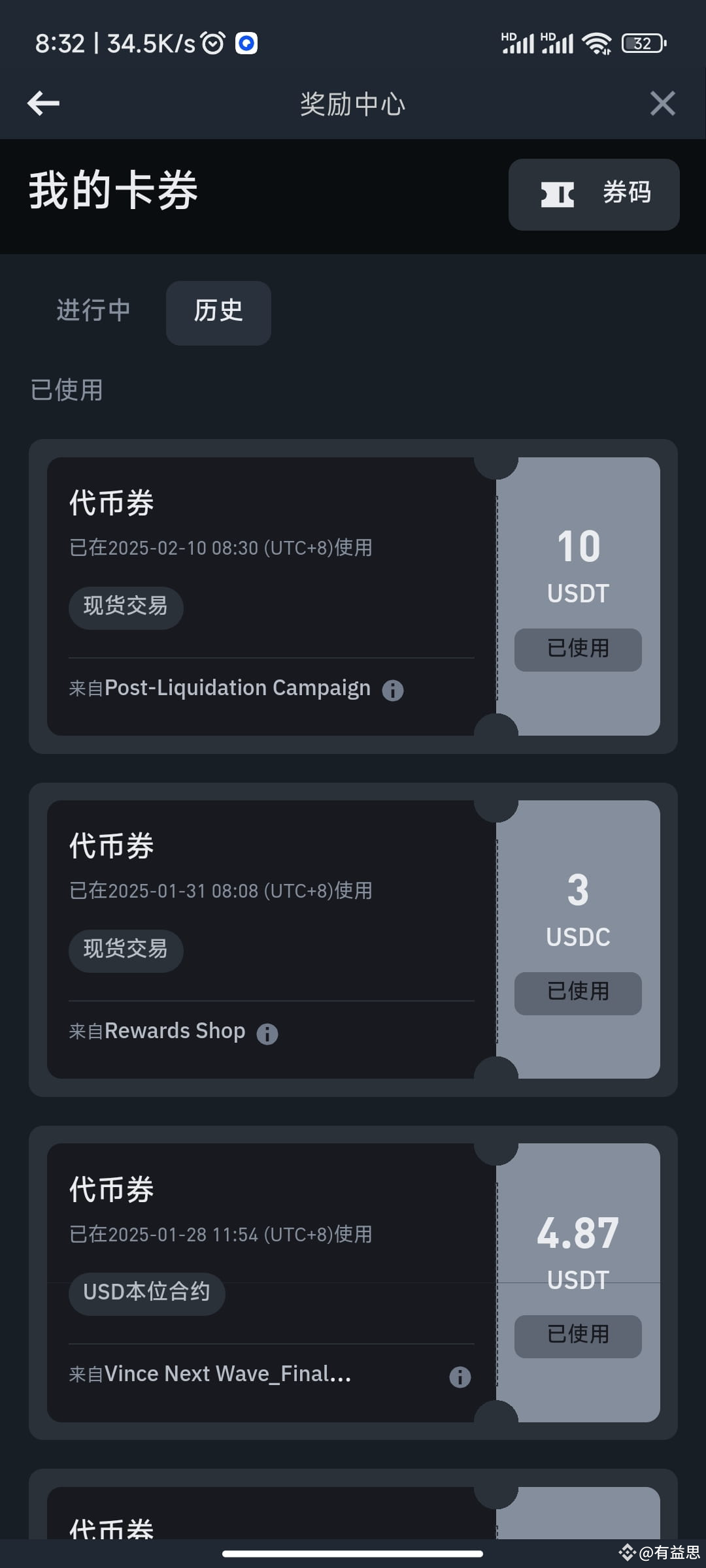The height and width of the screenshot is (1568, 706).
Task: Click the 现货交易 tag on the 10 USDT voucher
Action: click(126, 608)
